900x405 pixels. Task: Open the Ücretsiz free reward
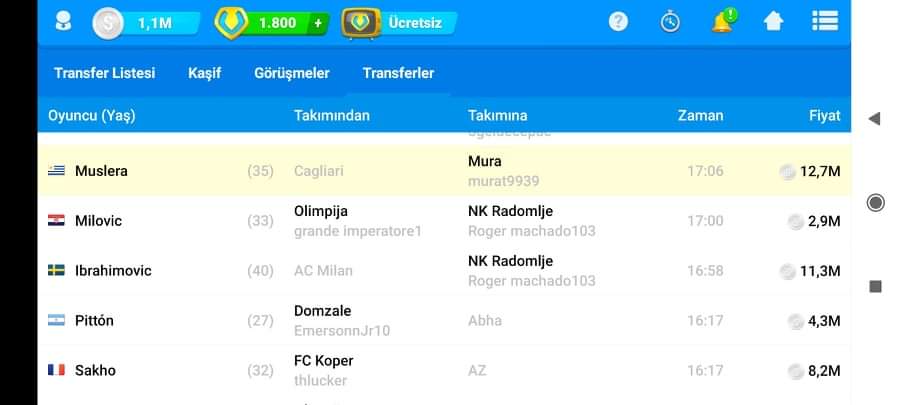[x=400, y=22]
